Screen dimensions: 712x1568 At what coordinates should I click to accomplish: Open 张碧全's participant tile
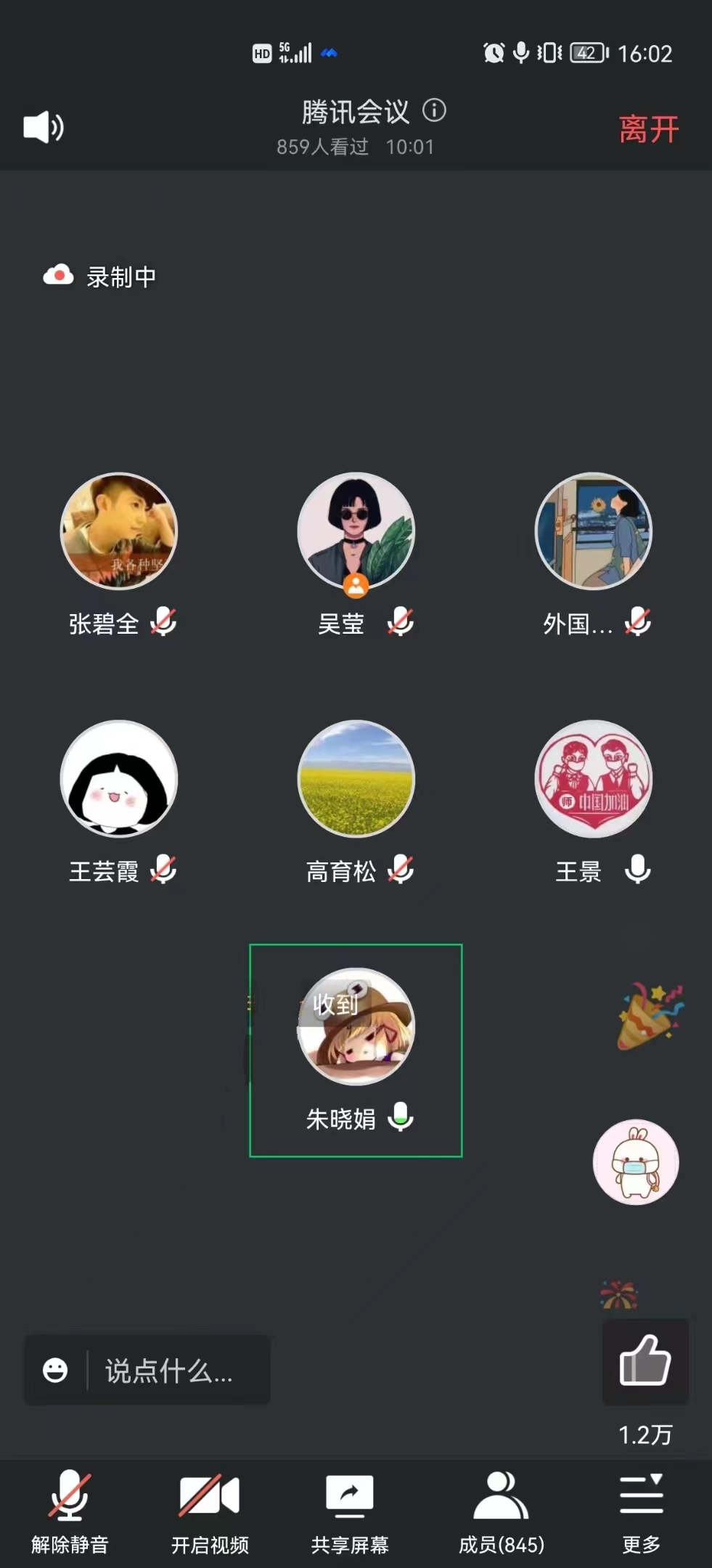point(119,531)
